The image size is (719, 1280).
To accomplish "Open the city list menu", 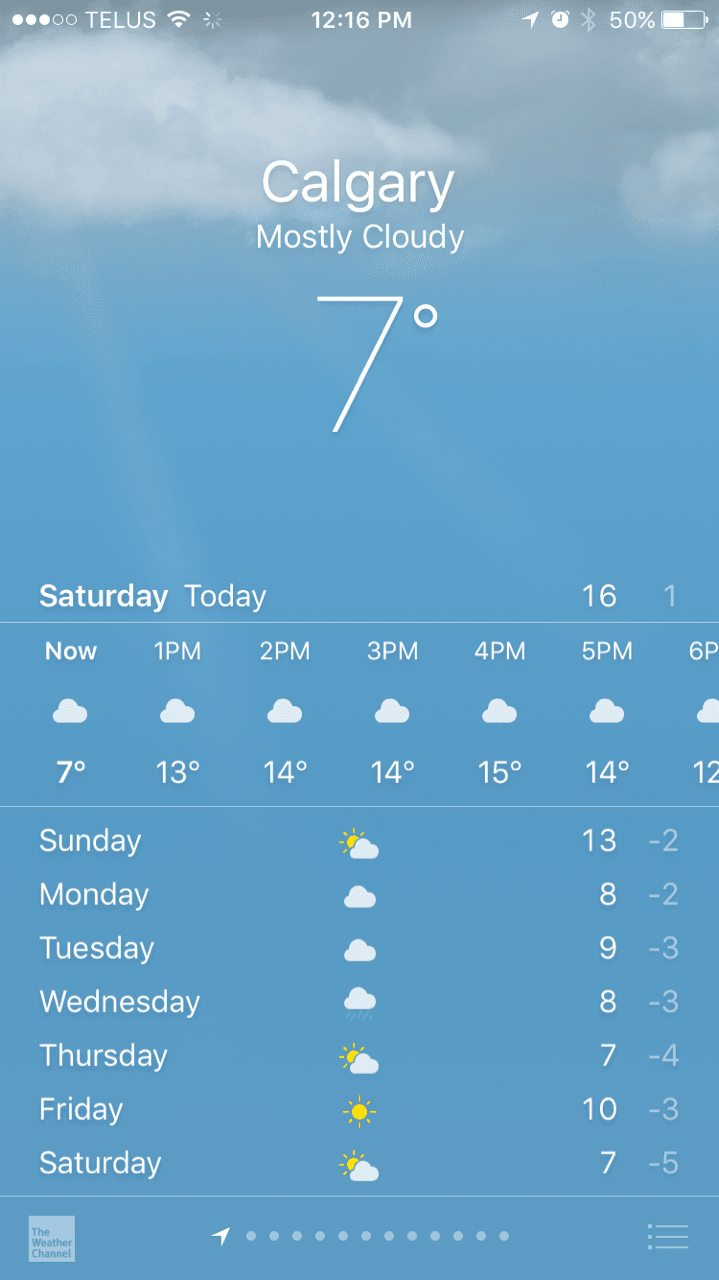I will [668, 1237].
